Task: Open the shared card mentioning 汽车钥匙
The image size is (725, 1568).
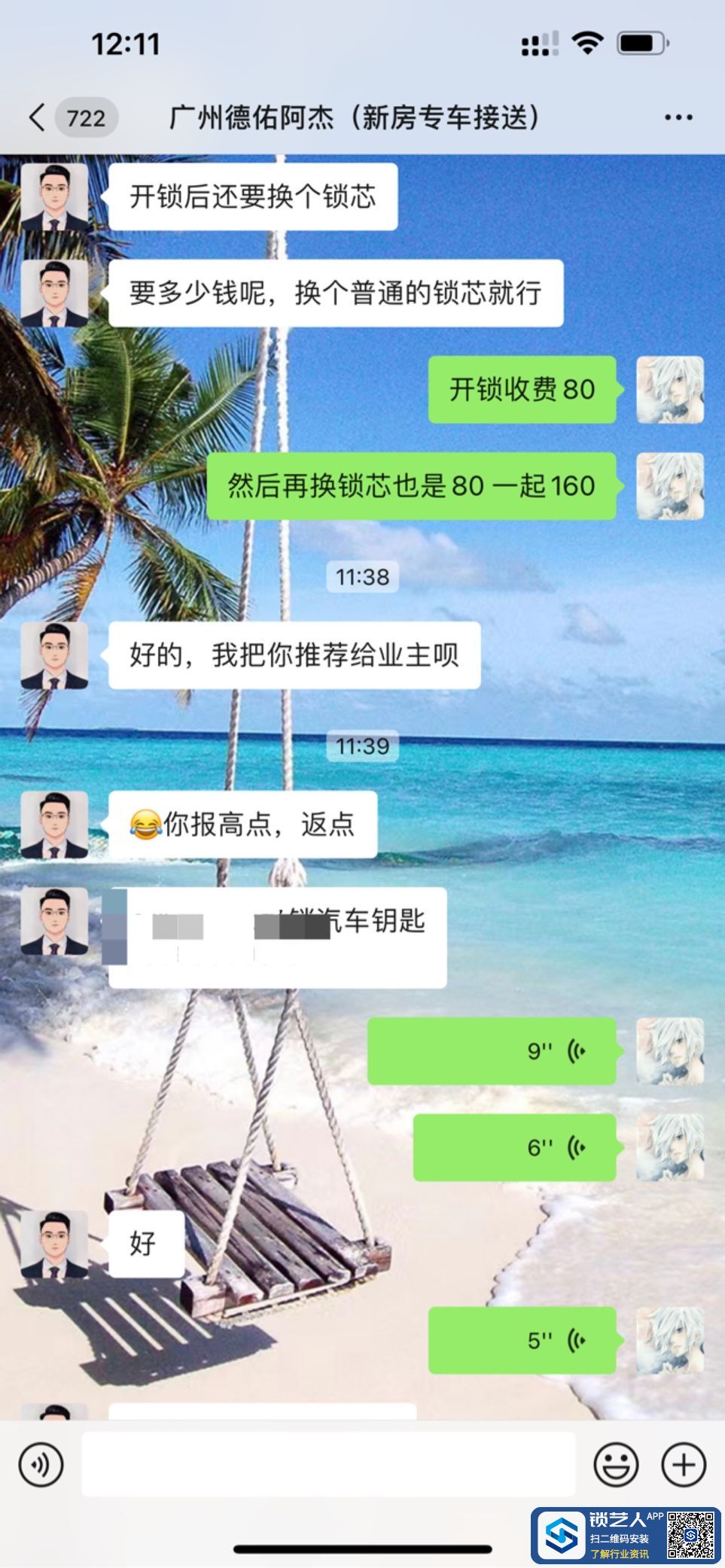Action: point(277,937)
